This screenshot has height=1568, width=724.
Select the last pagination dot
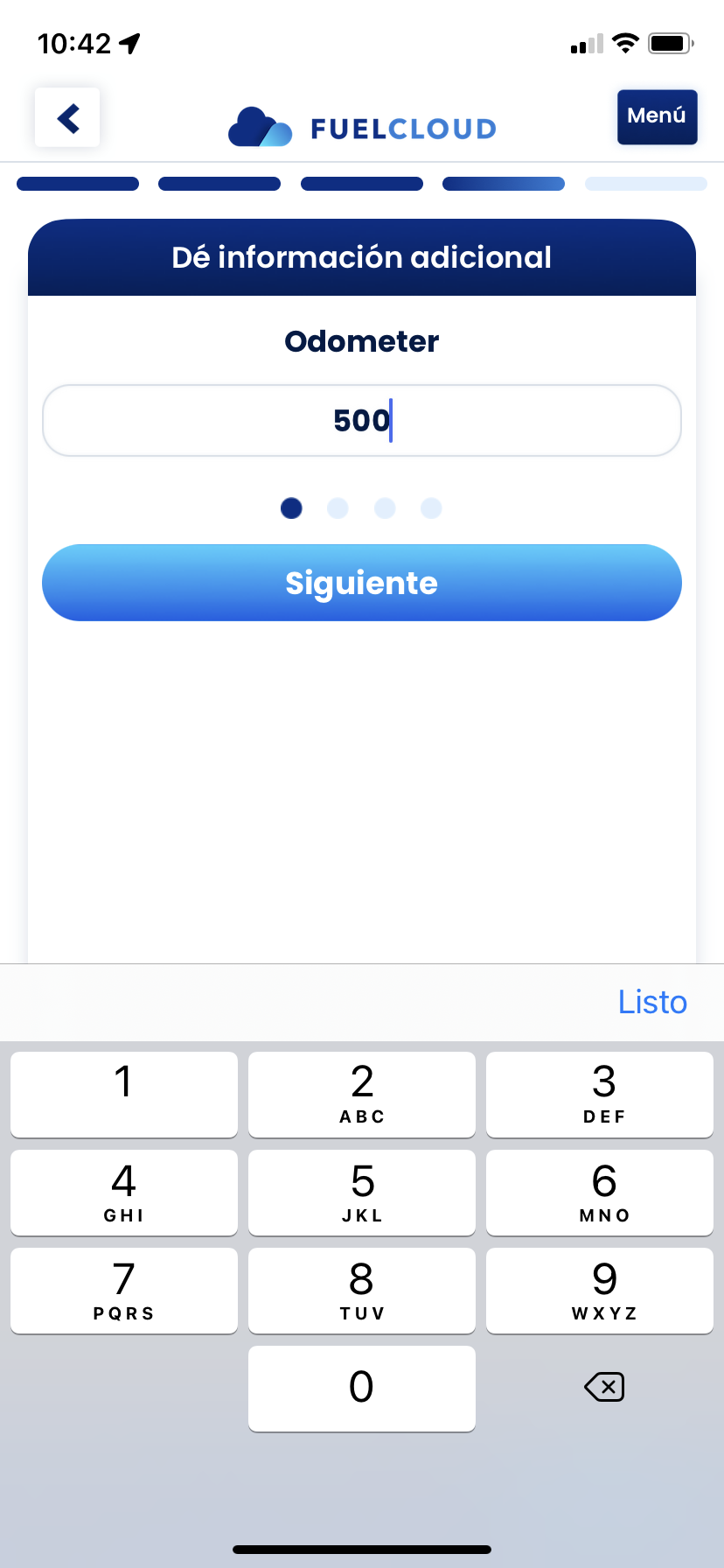pos(431,508)
